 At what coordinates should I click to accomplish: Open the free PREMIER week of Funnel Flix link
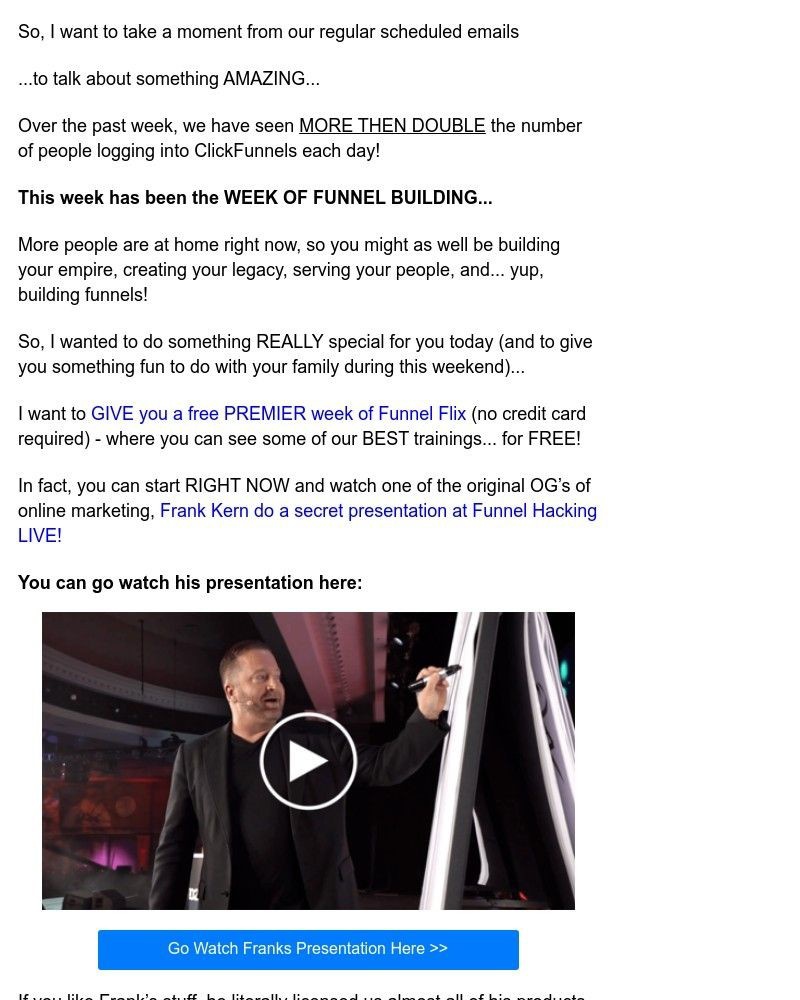pos(278,414)
